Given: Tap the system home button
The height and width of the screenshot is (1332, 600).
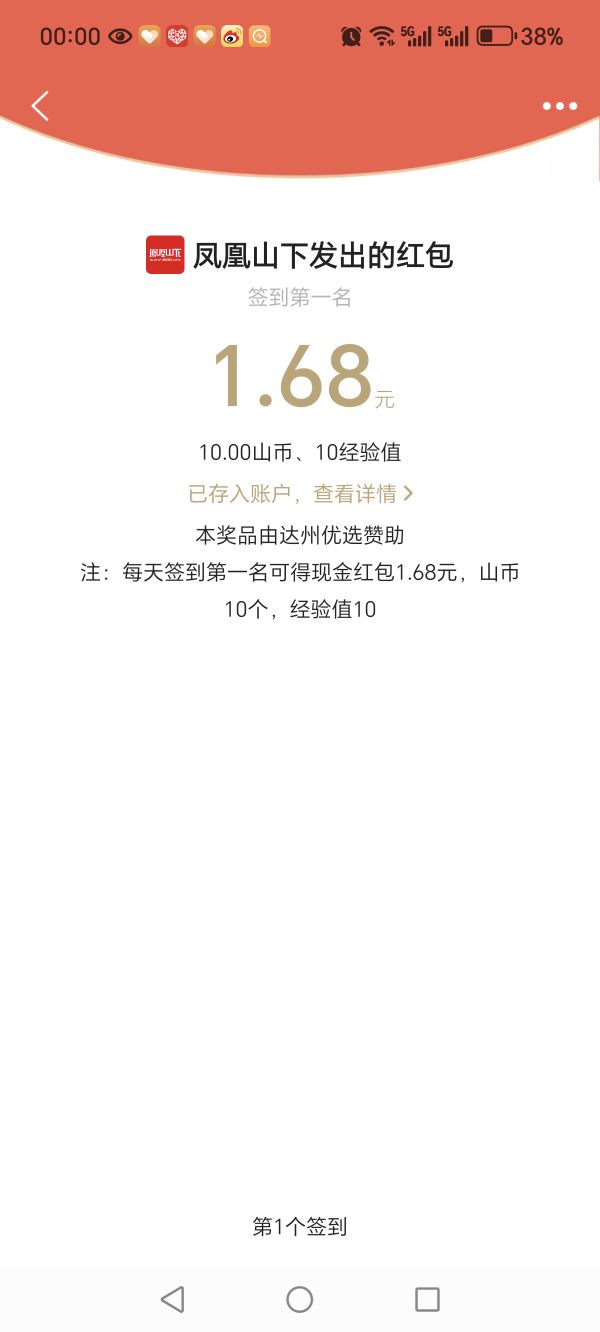Looking at the screenshot, I should pos(300,1299).
